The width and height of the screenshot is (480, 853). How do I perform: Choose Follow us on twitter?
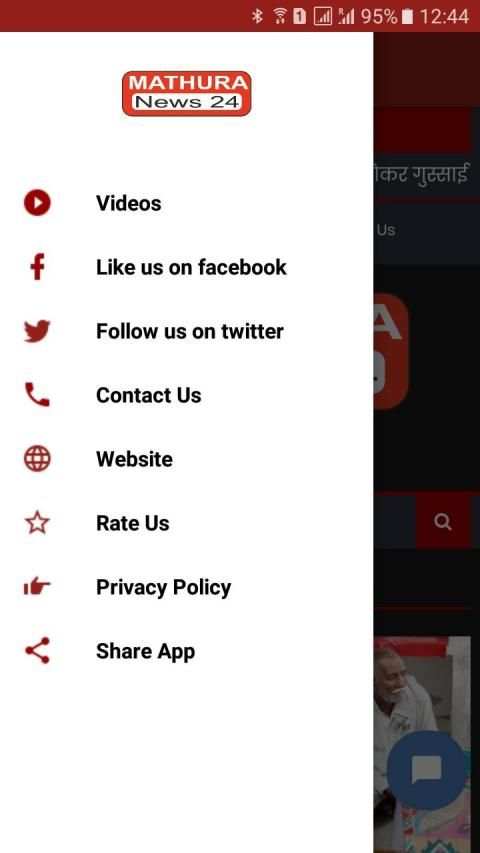[x=186, y=331]
